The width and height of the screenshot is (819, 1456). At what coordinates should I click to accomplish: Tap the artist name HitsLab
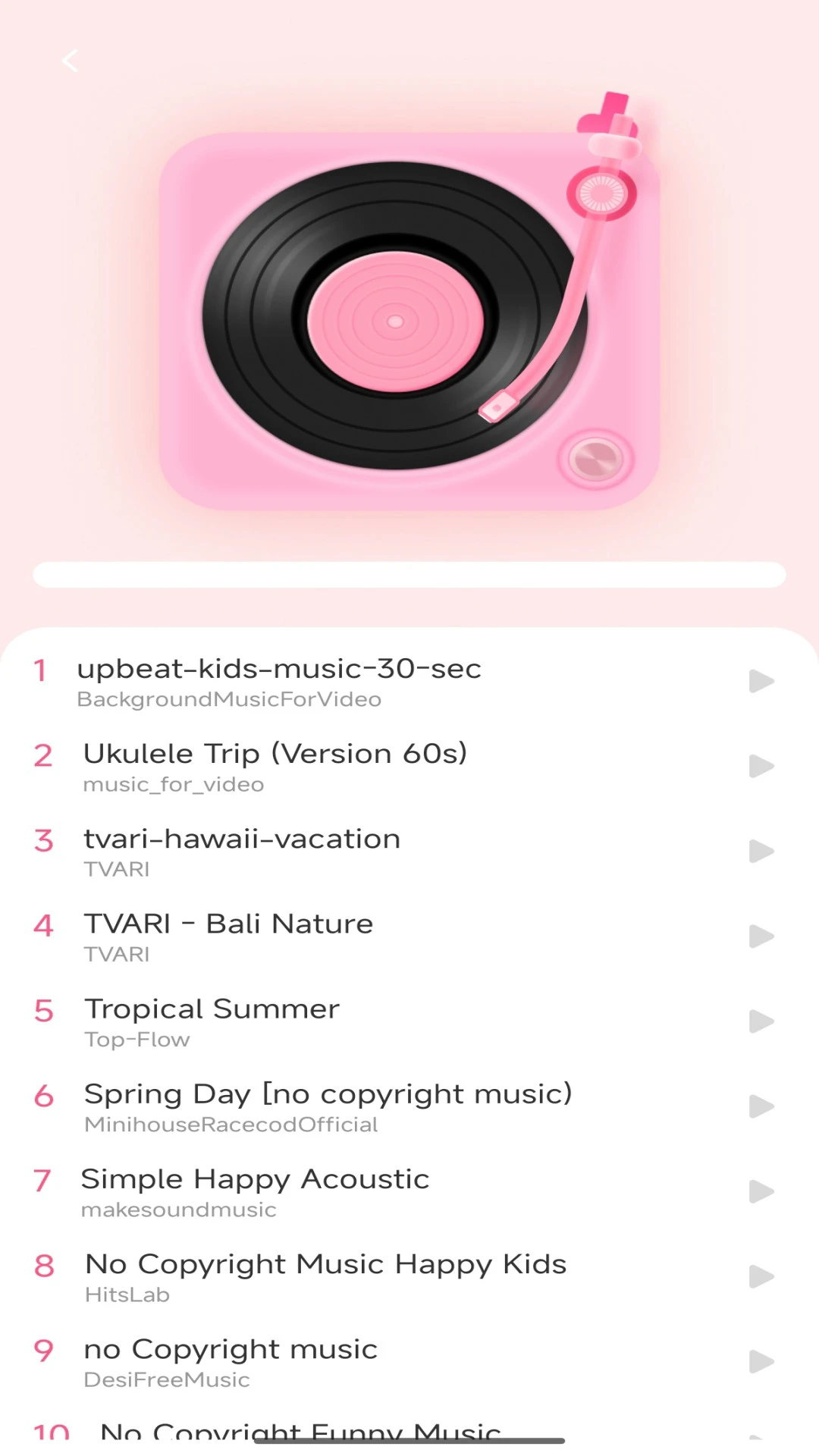126,1294
